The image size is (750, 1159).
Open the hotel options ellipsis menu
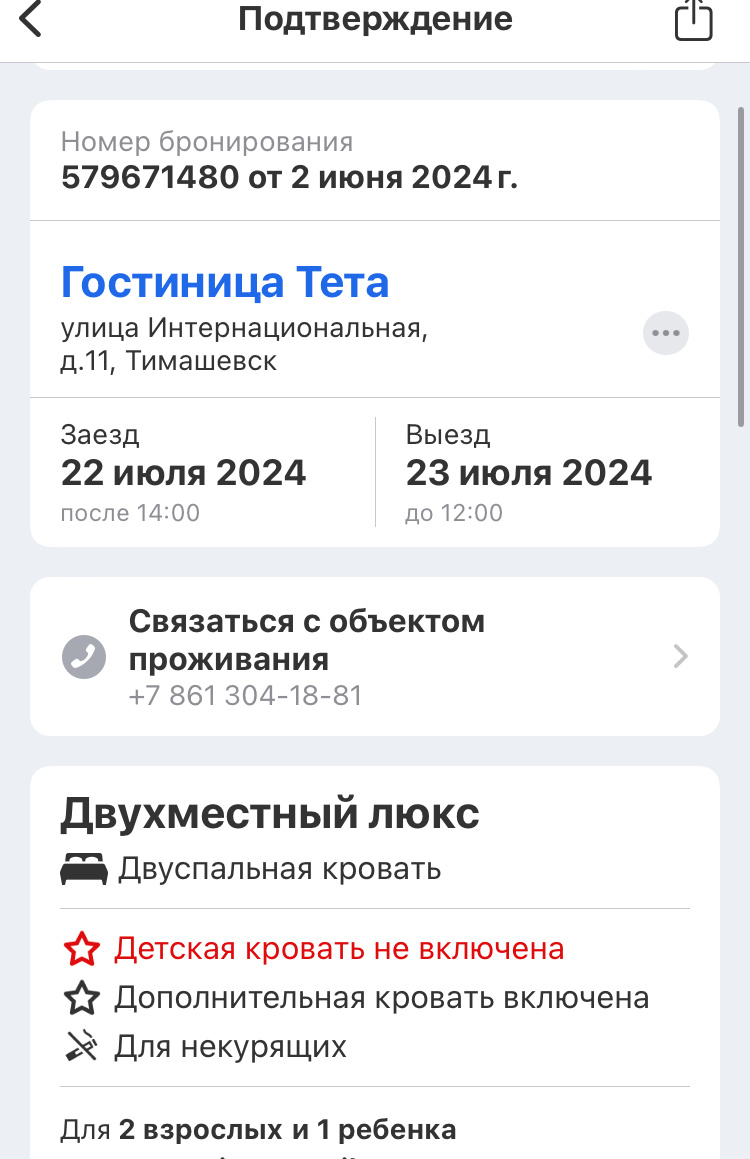tap(665, 333)
